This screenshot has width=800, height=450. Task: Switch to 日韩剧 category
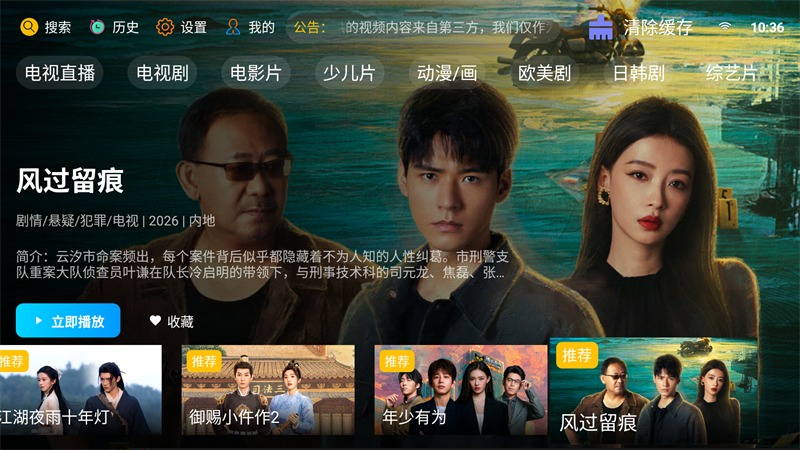pos(639,73)
